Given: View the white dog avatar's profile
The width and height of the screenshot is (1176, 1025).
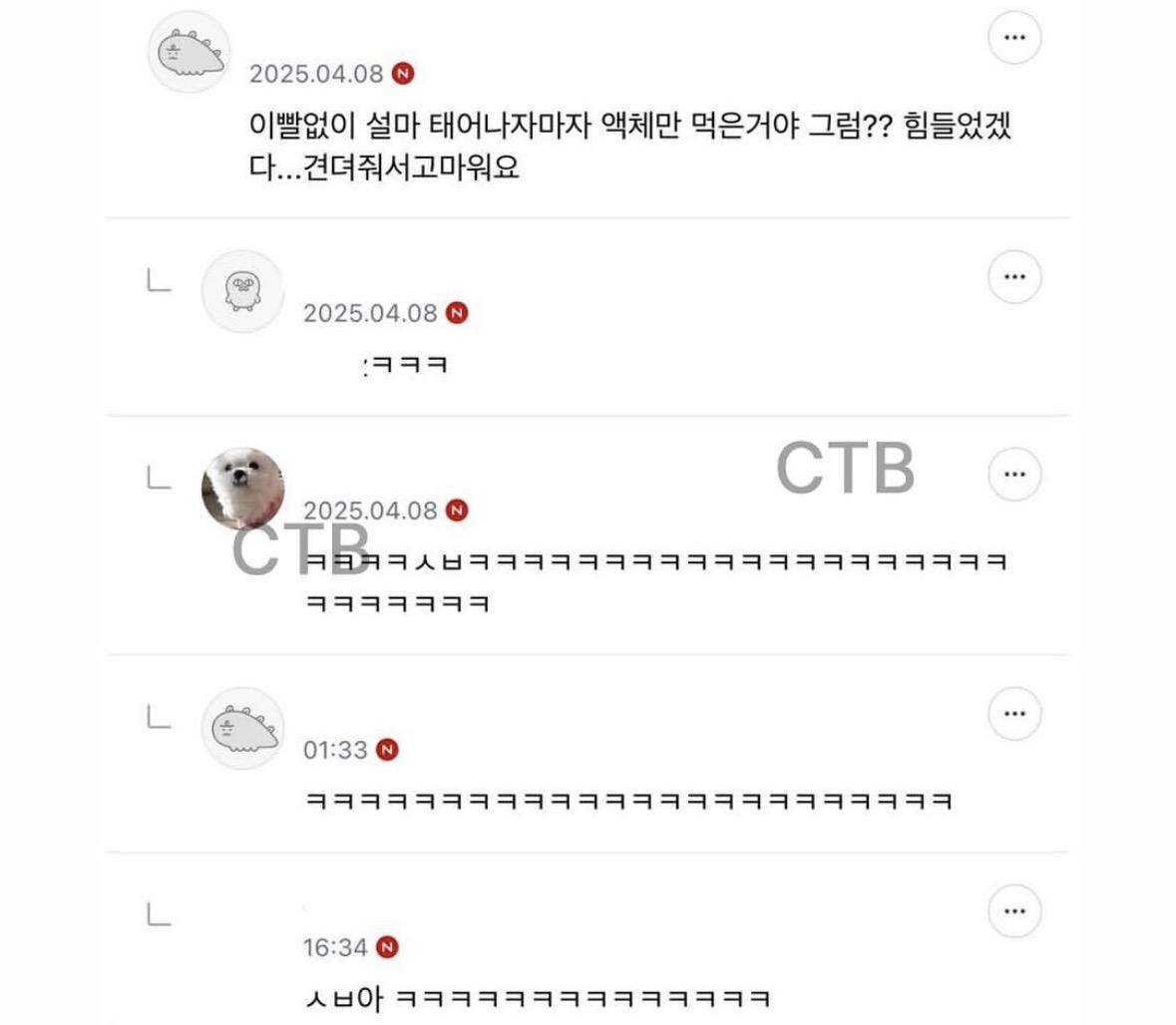Looking at the screenshot, I should click(242, 489).
